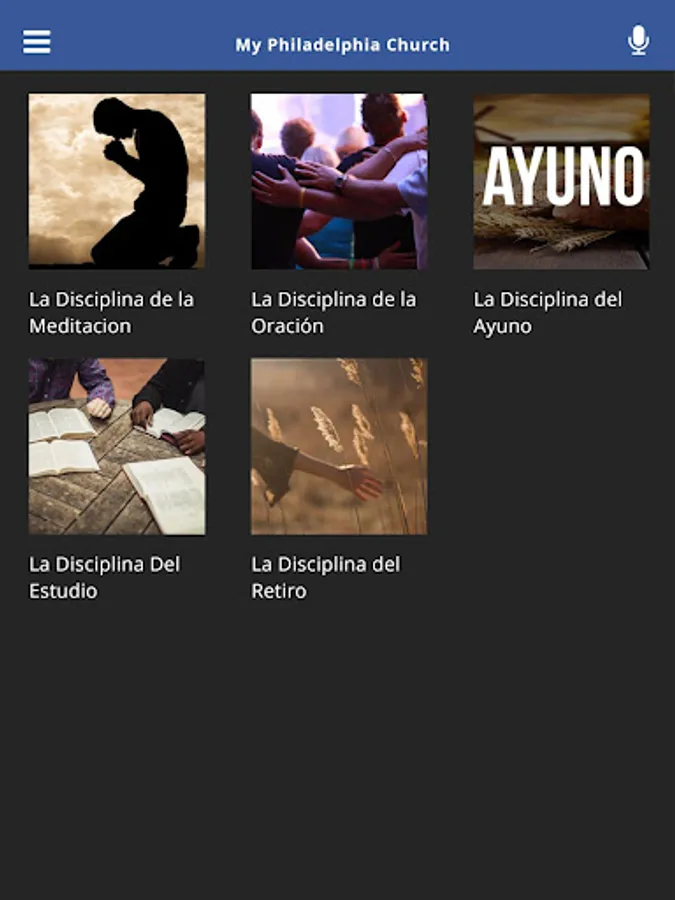This screenshot has width=675, height=900.
Task: Open La Disciplina Del Estudio
Action: tap(117, 446)
